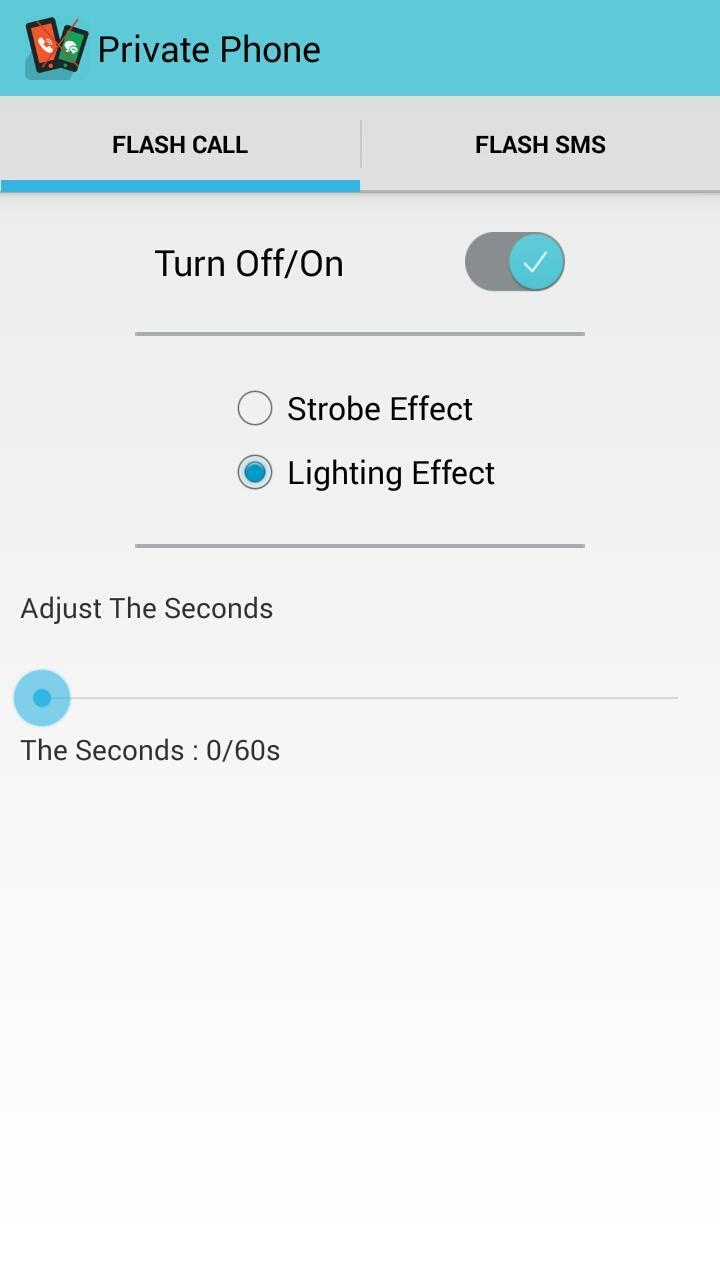Tap the blue tab indicator bar
Viewport: 720px width, 1280px height.
click(180, 186)
